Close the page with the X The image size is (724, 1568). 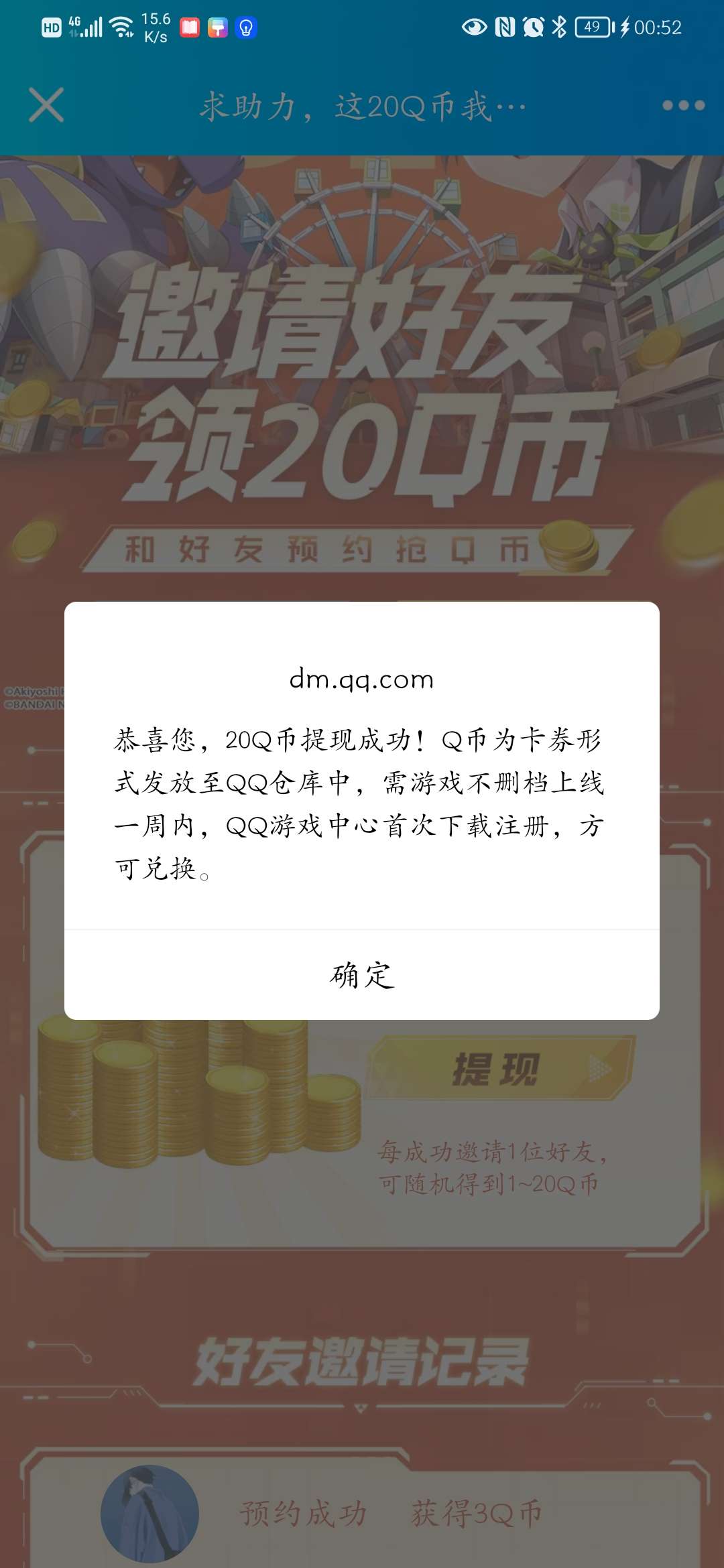pyautogui.click(x=46, y=105)
